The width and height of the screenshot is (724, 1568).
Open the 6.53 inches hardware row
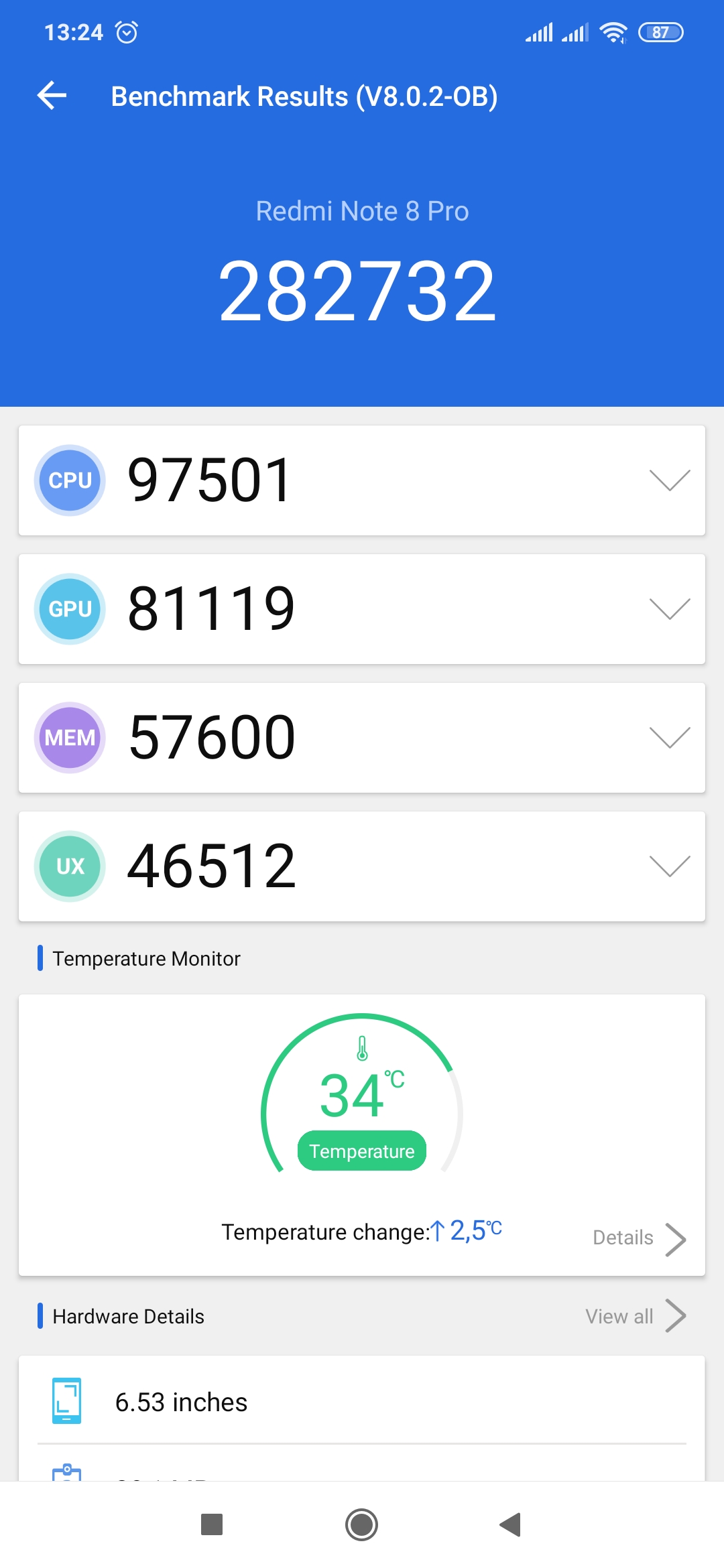click(x=362, y=1402)
